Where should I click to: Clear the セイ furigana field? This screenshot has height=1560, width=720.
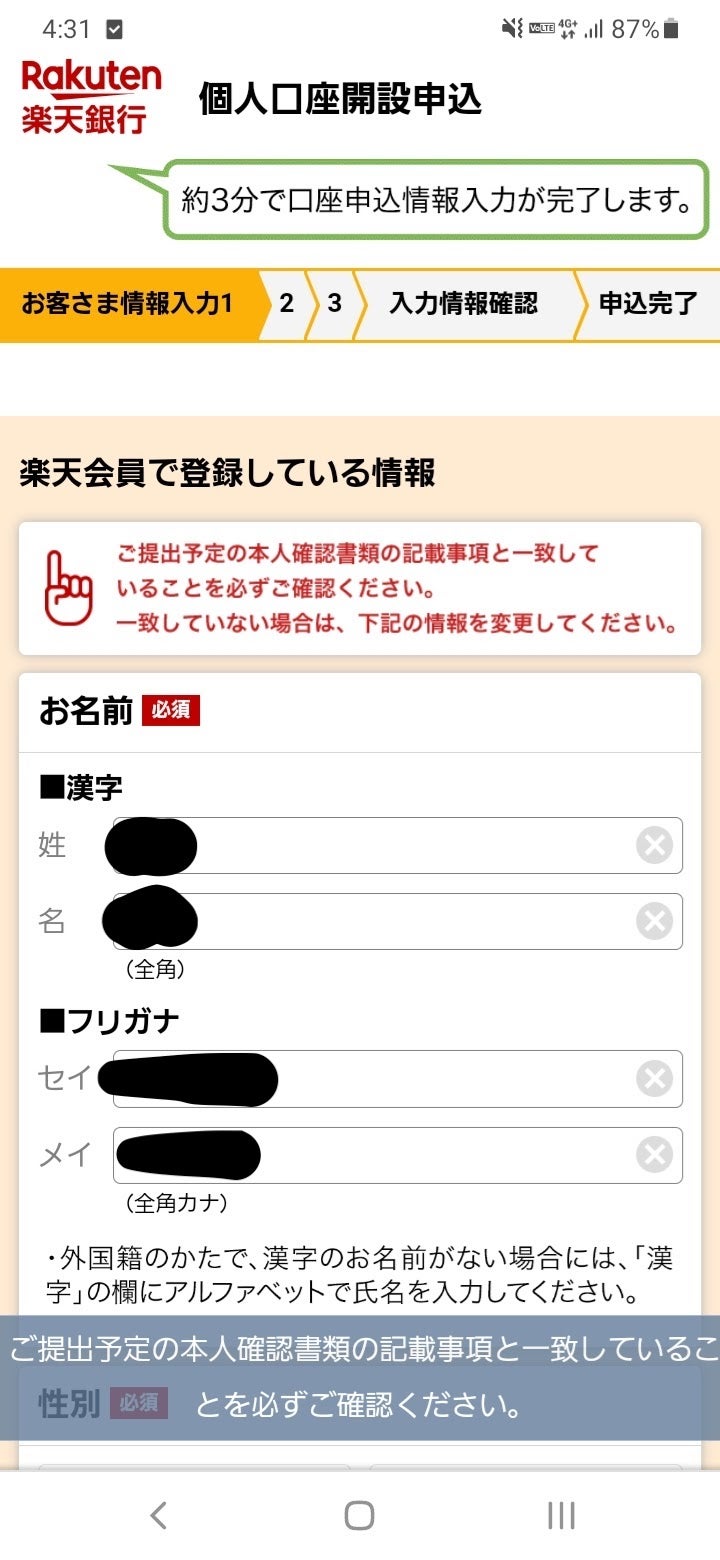pos(654,1079)
